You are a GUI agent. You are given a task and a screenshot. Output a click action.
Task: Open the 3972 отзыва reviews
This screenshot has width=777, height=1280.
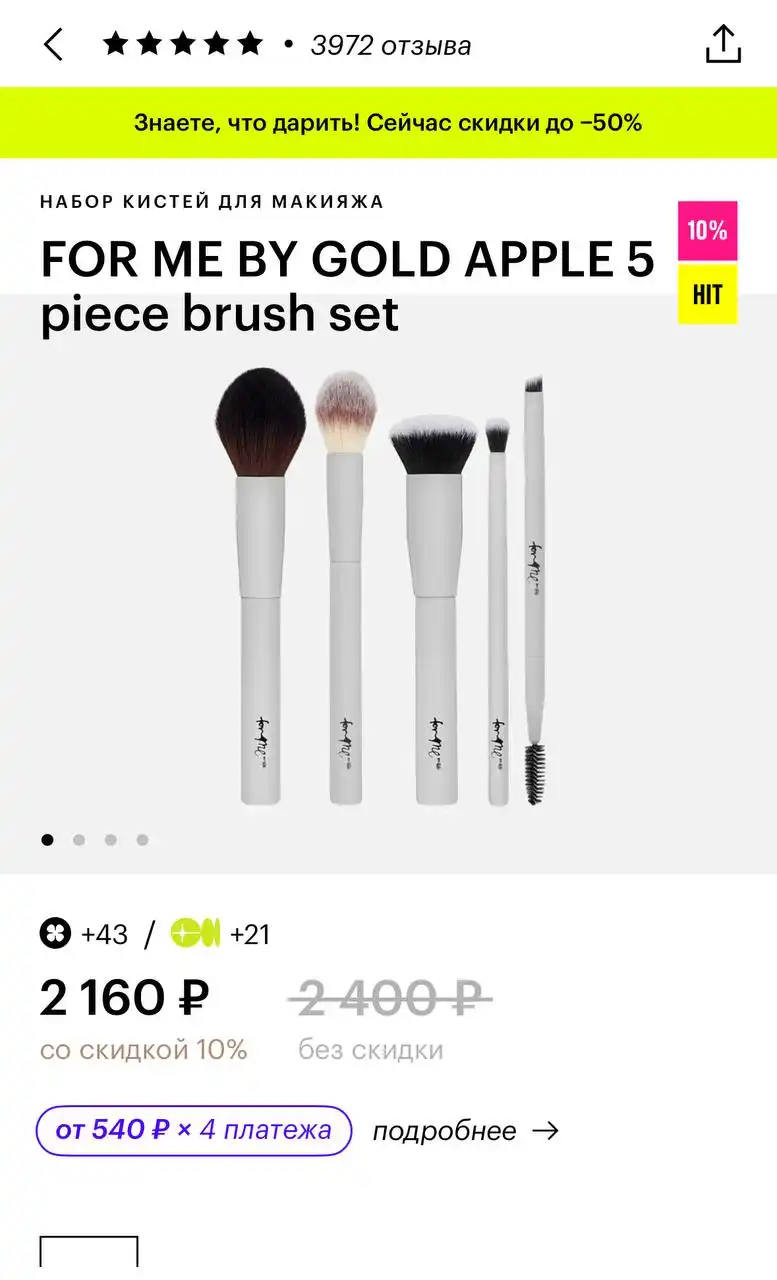(390, 45)
